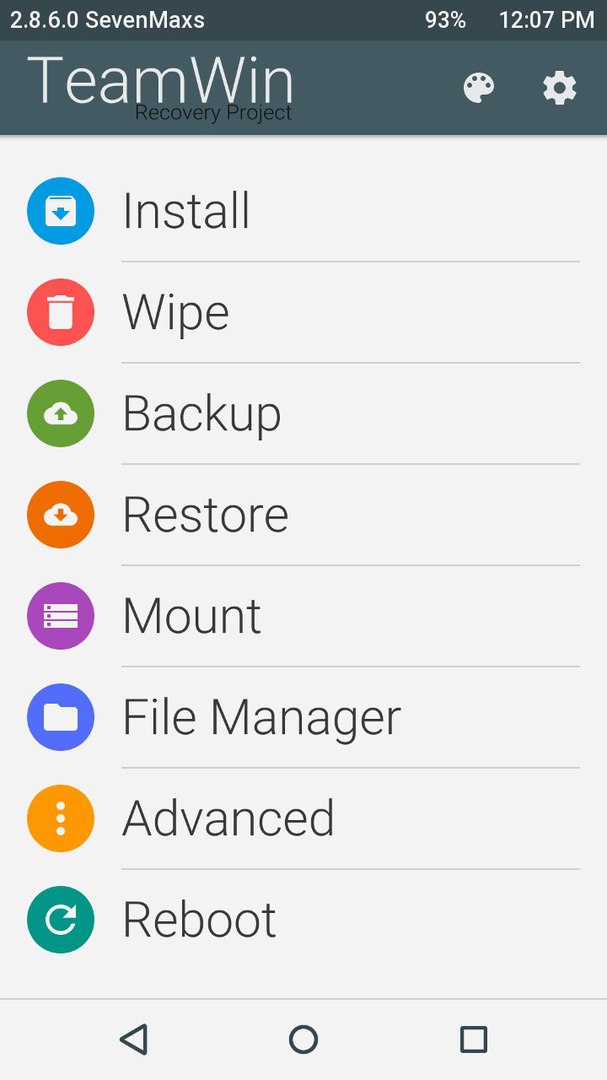Open the Advanced options

point(228,818)
